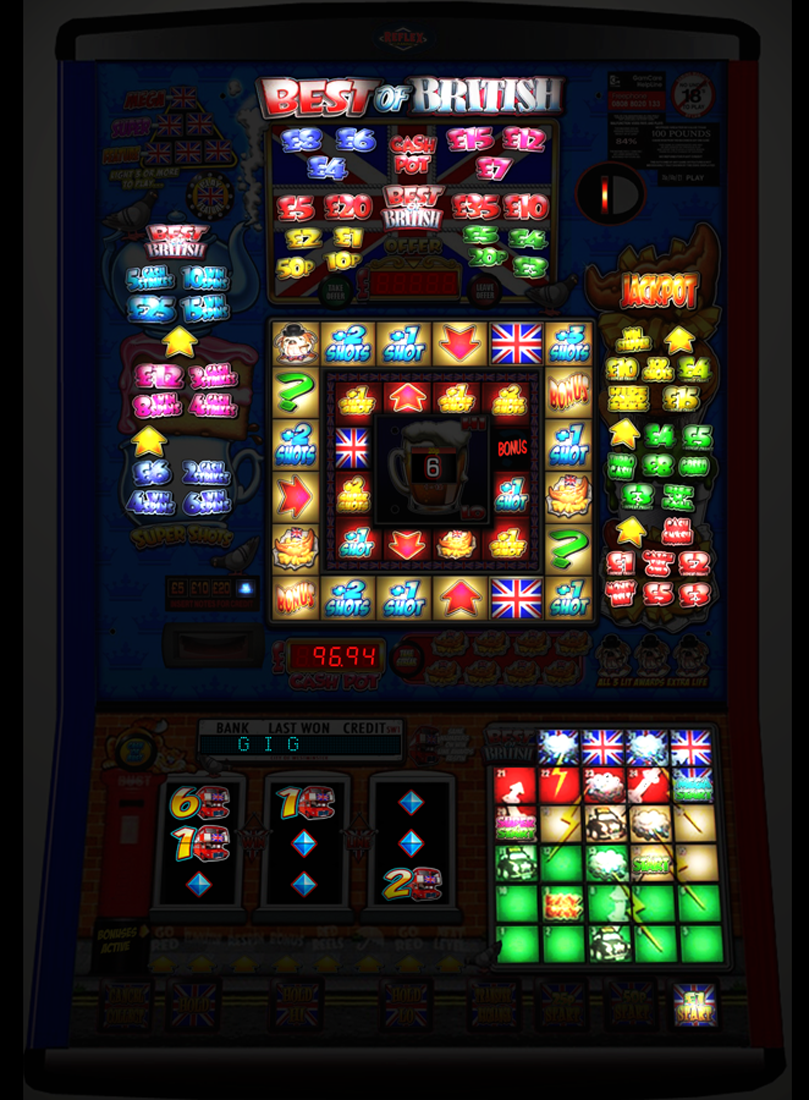This screenshot has height=1100, width=809.
Task: Tap the Cancel Collect button
Action: coord(125,1003)
